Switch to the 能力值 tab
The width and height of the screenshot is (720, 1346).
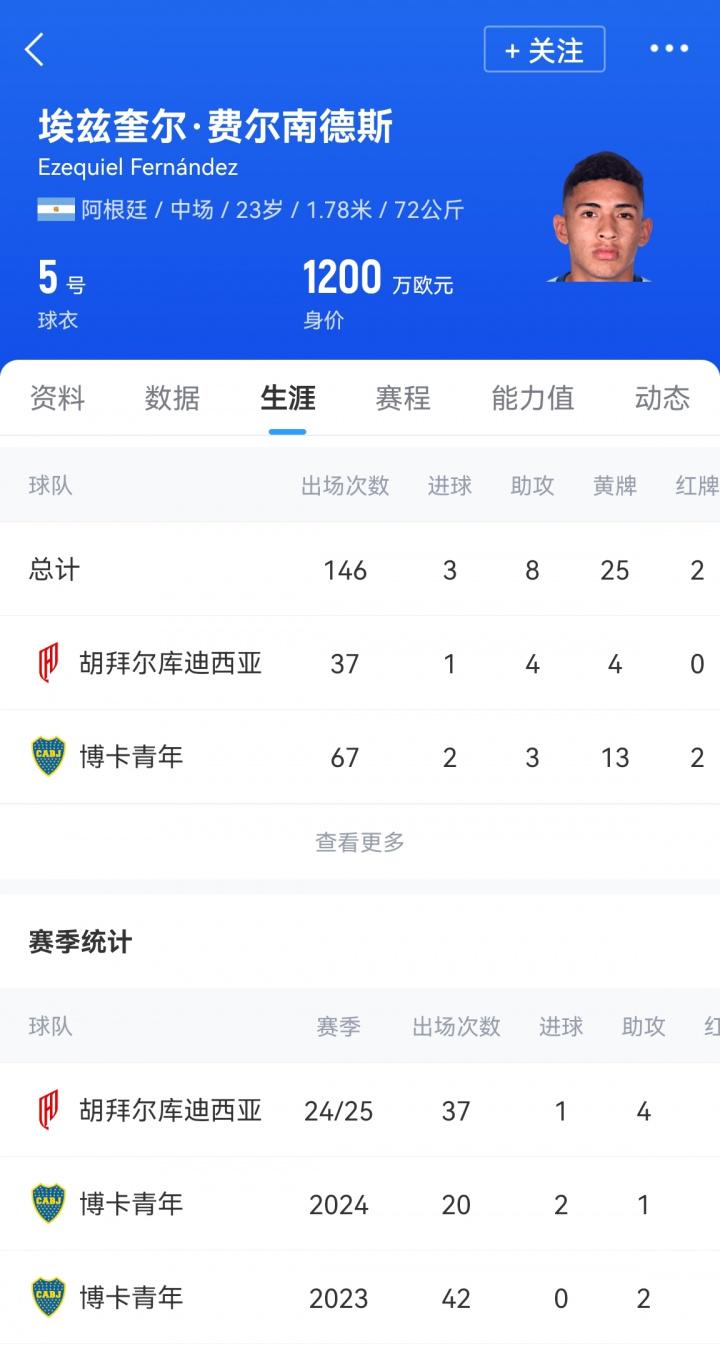[x=533, y=398]
